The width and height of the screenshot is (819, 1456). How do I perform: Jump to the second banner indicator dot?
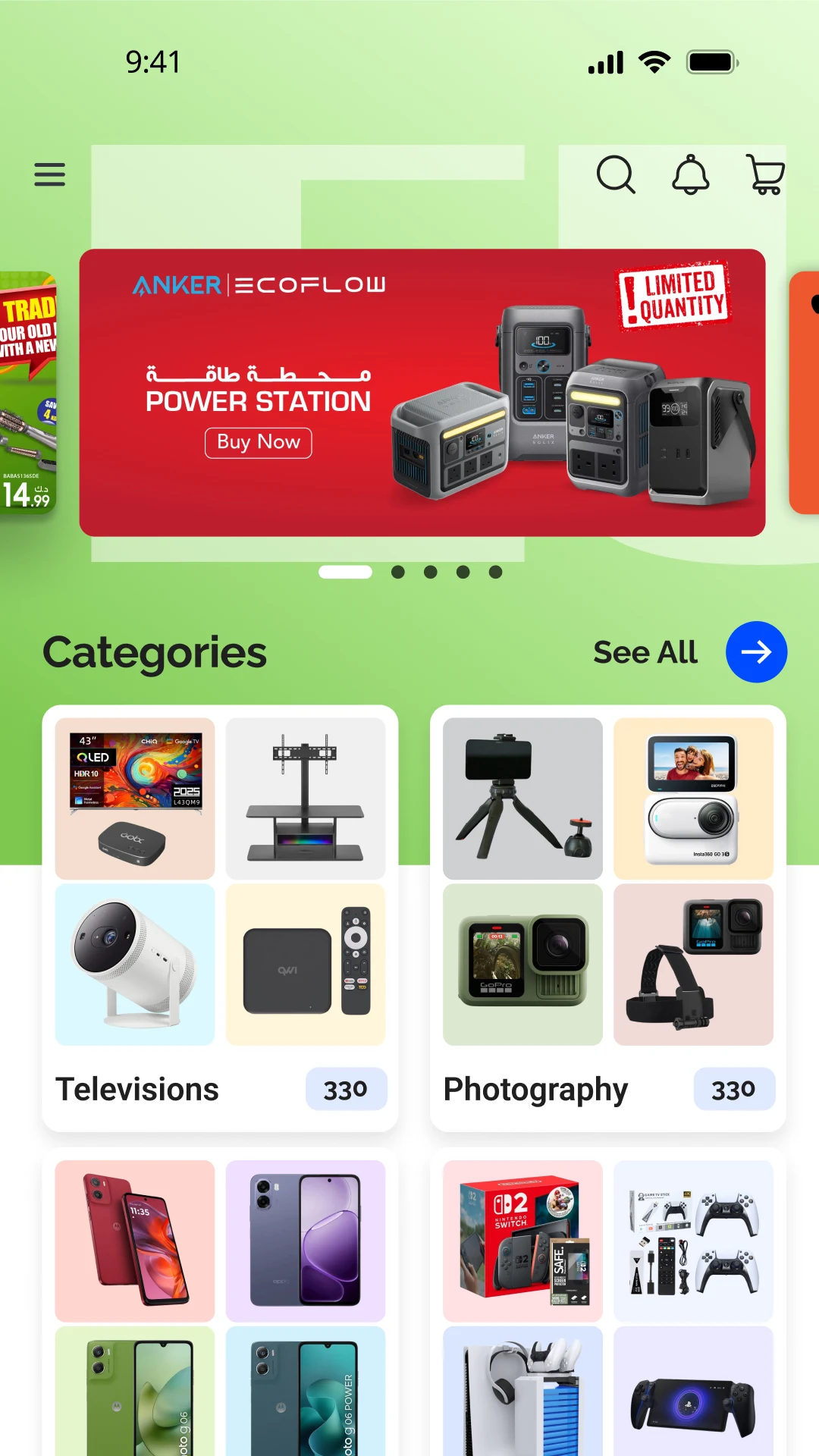(x=398, y=572)
